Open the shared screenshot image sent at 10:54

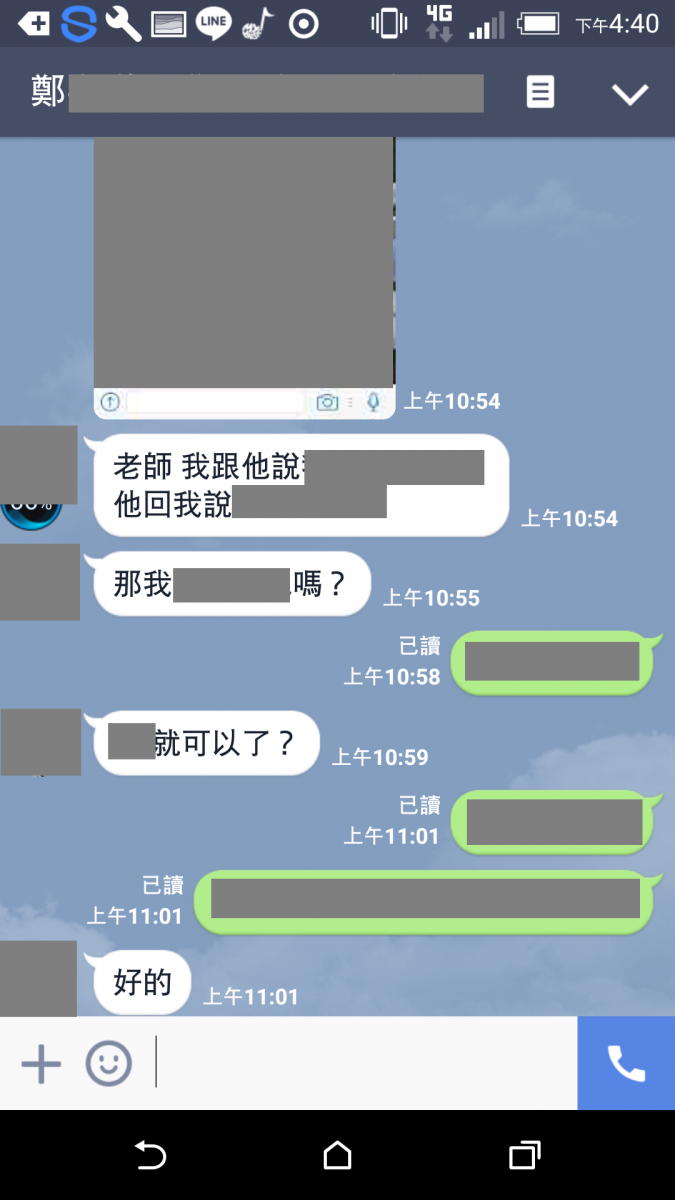[x=244, y=275]
